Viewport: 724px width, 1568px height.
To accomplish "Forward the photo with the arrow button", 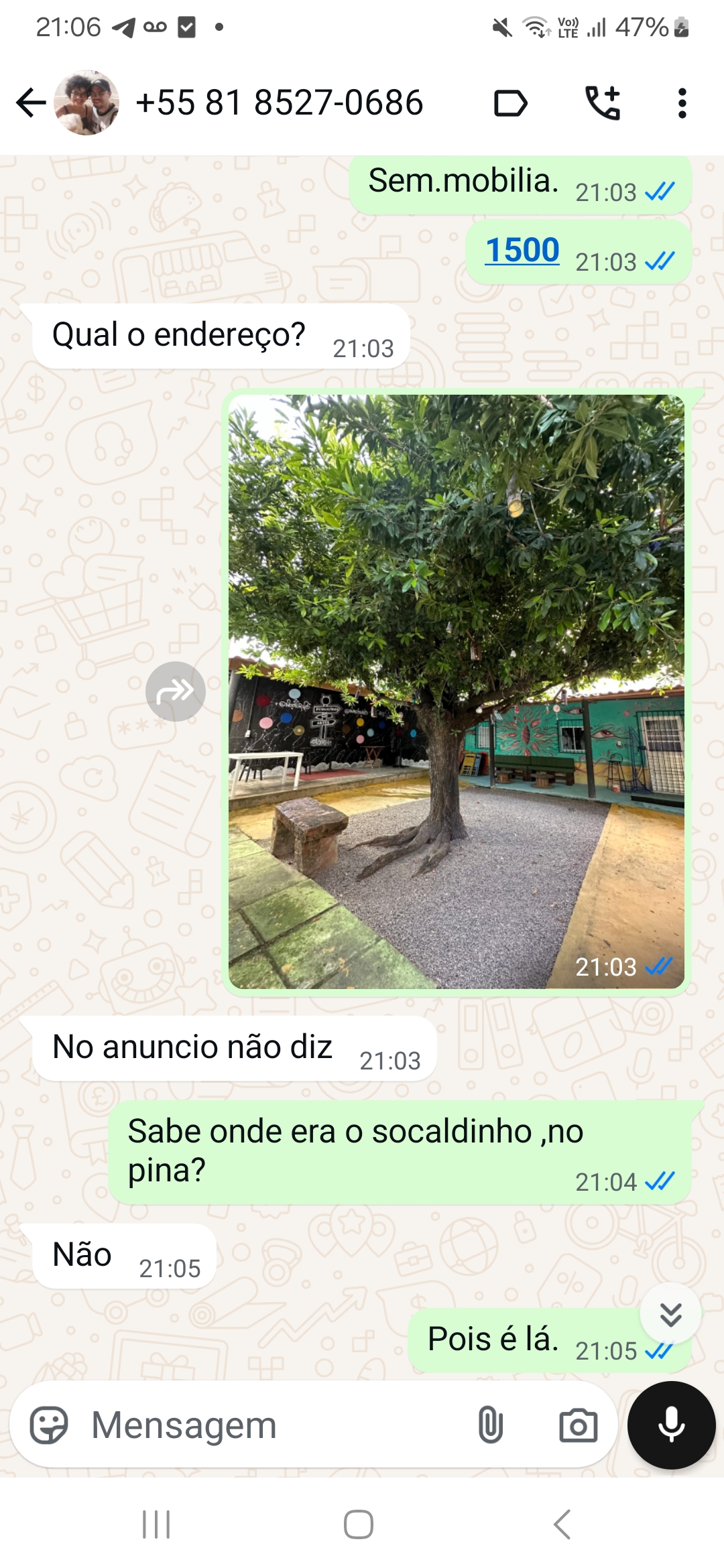I will tap(176, 691).
